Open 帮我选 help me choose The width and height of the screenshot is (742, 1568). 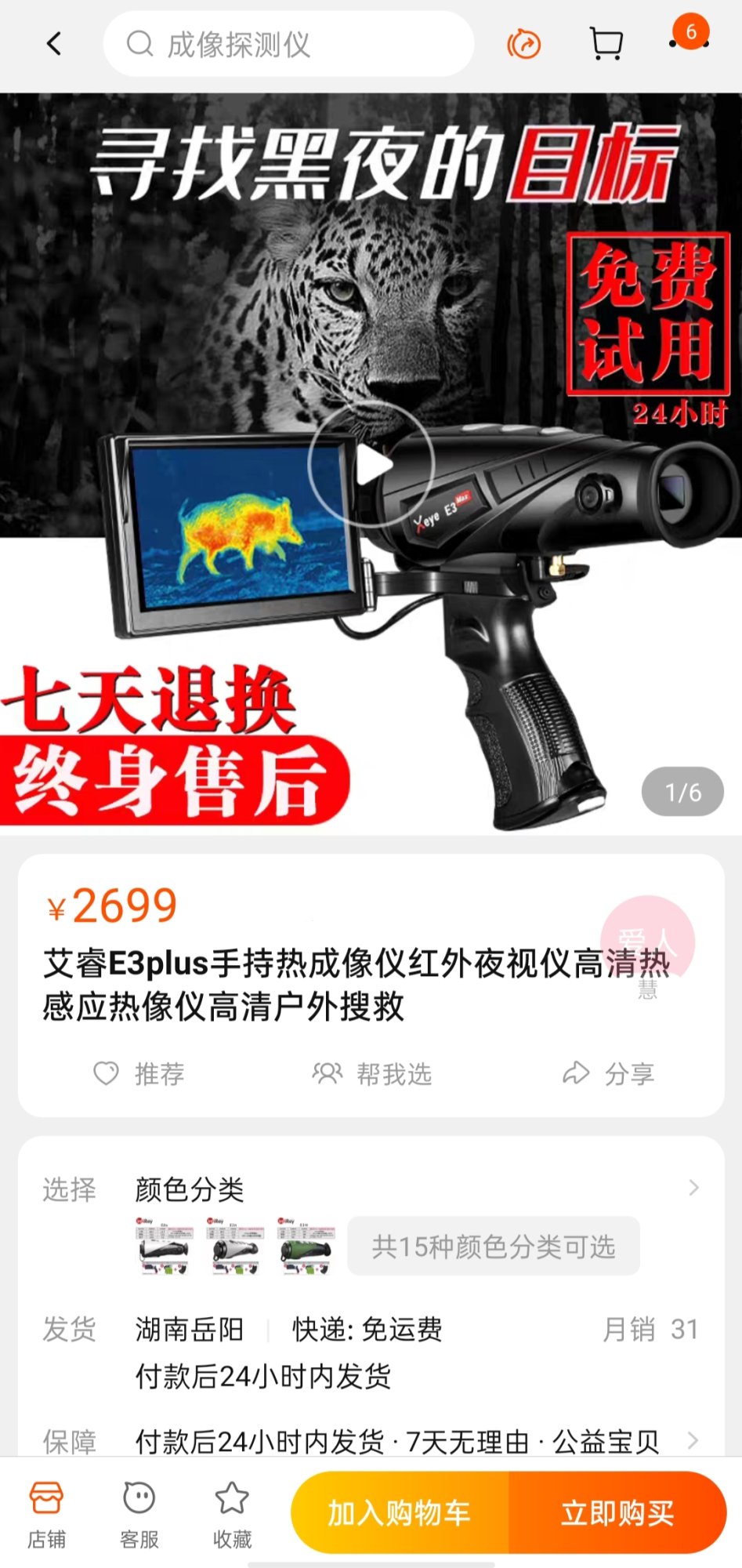click(x=371, y=1073)
